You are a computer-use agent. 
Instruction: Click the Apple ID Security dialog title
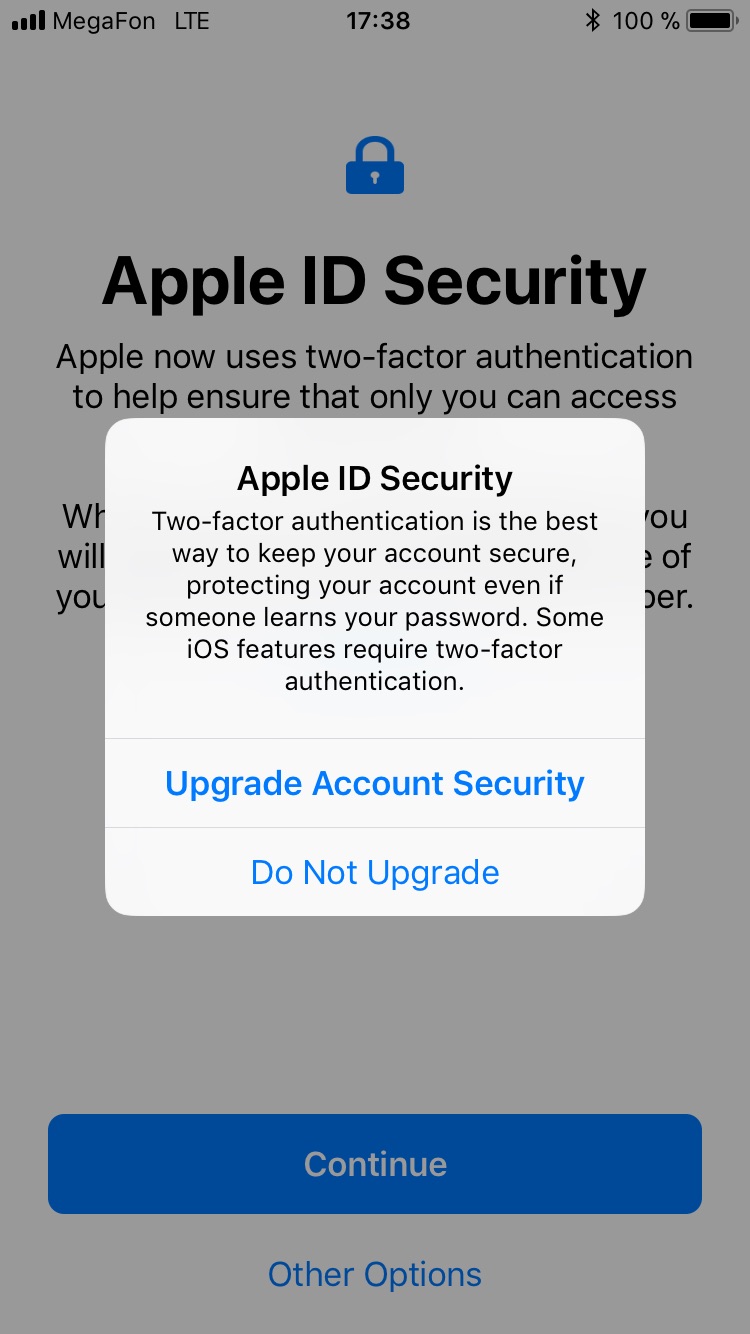click(375, 478)
